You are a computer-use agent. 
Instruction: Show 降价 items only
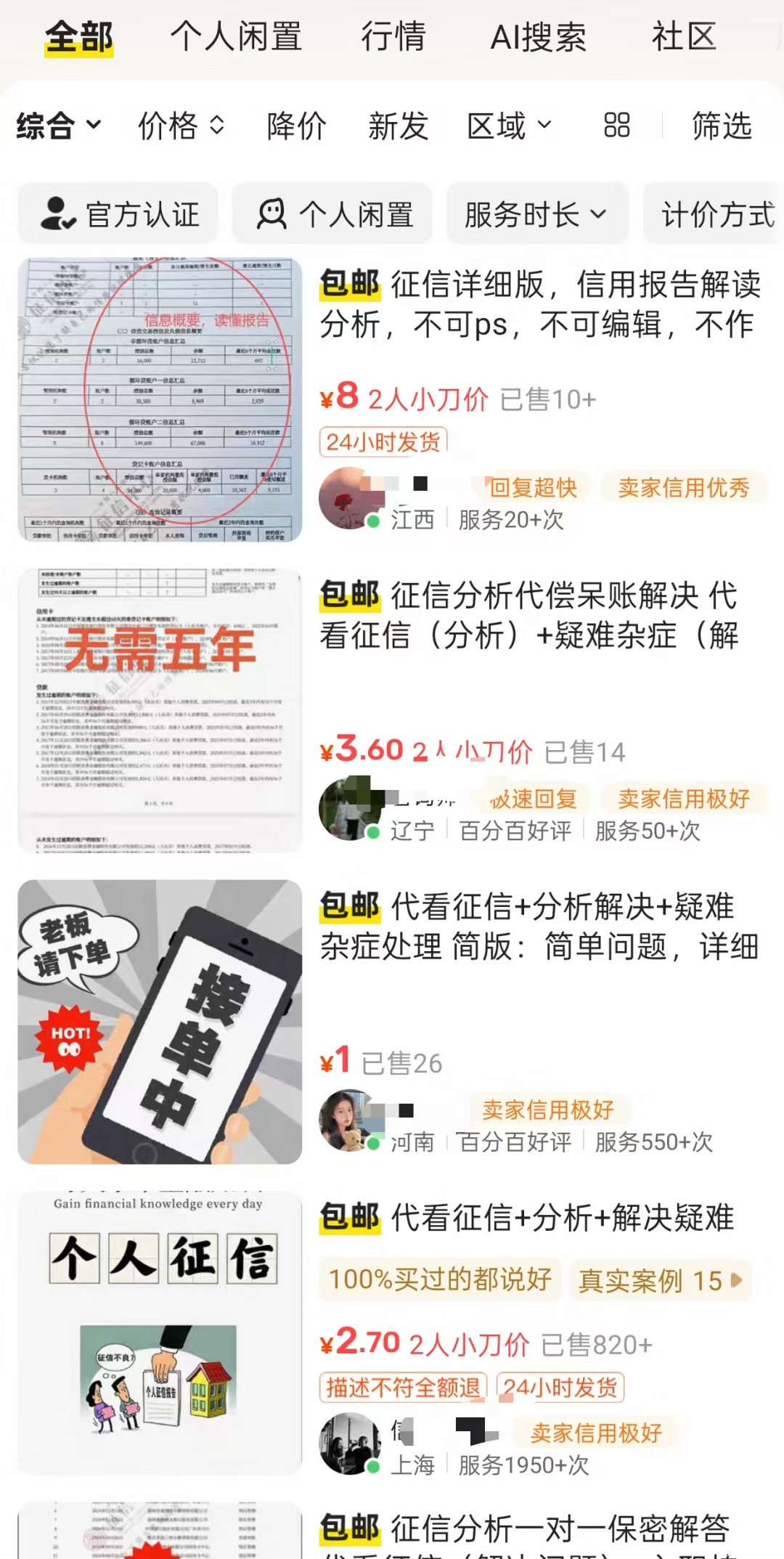[x=296, y=126]
